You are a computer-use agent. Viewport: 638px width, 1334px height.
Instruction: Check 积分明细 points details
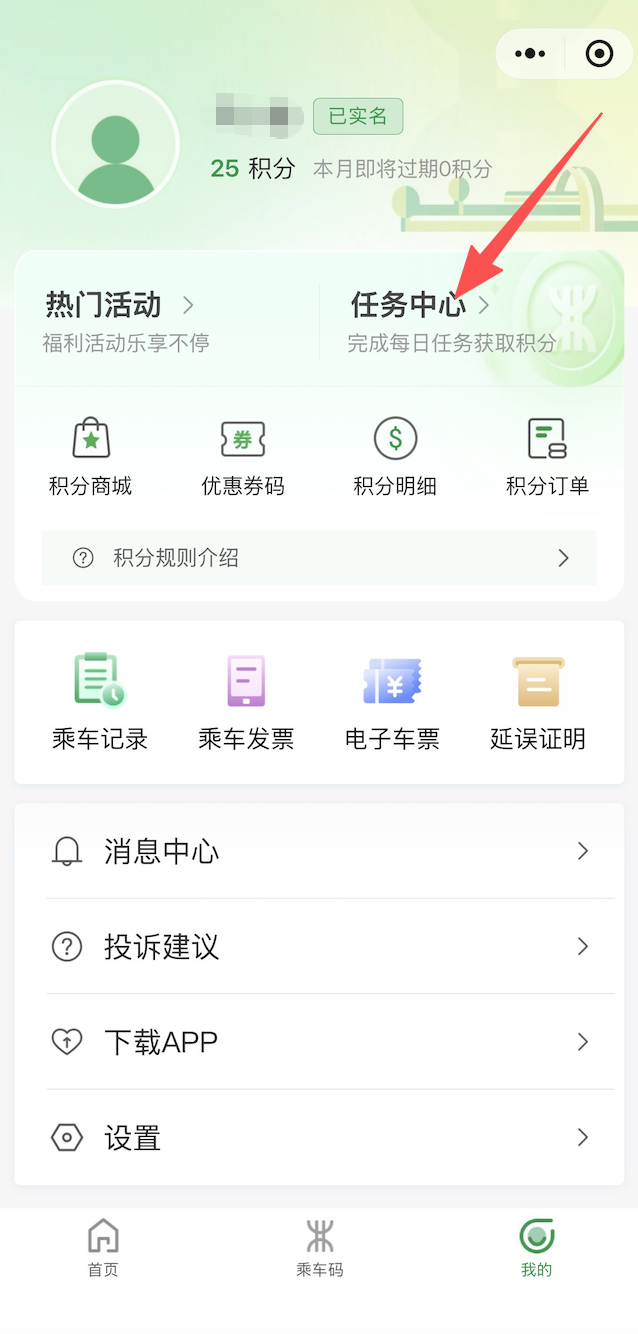click(x=395, y=457)
